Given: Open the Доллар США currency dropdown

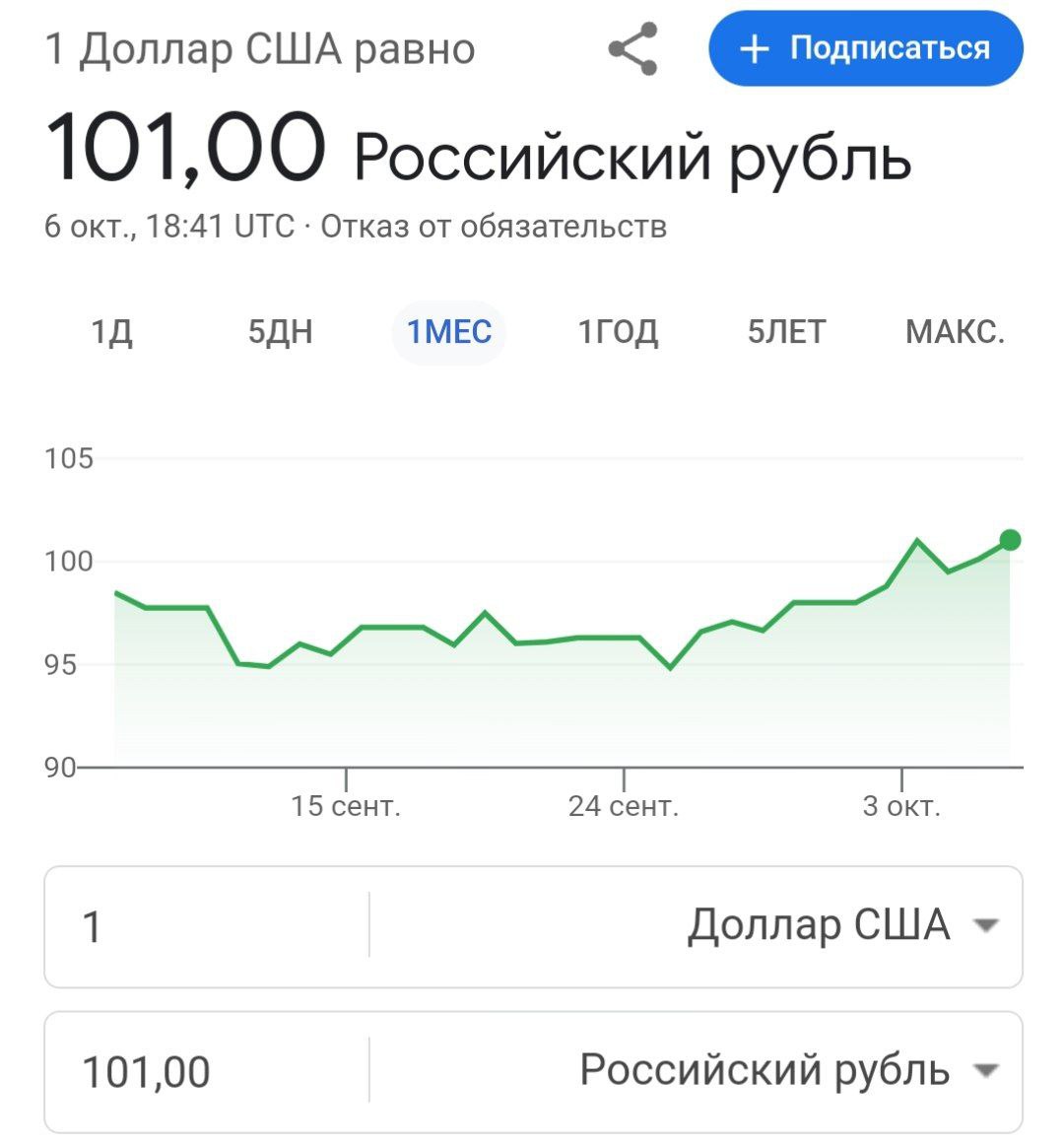Looking at the screenshot, I should point(842,925).
